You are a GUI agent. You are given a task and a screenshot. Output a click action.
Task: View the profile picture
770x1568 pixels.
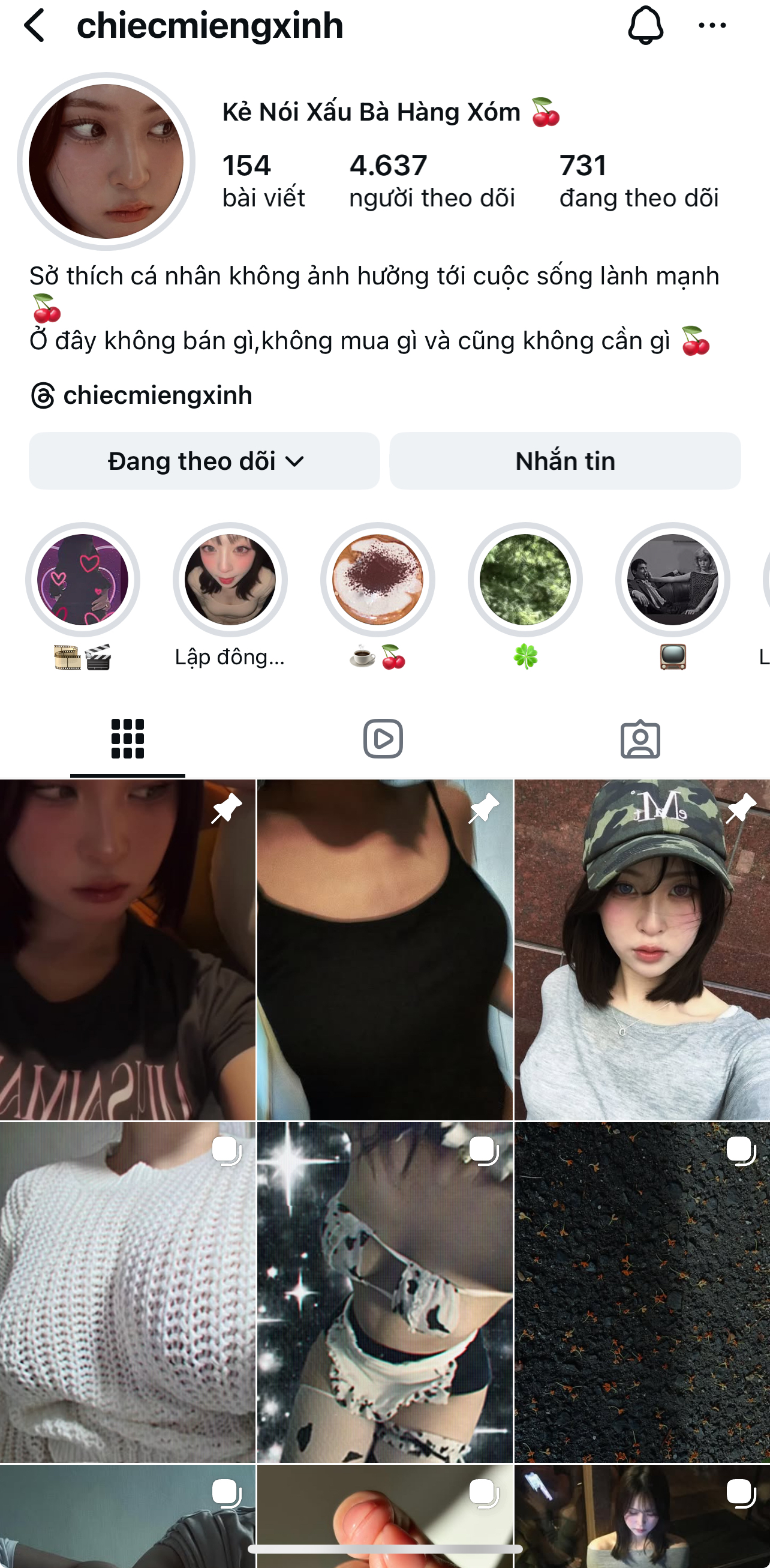coord(106,161)
